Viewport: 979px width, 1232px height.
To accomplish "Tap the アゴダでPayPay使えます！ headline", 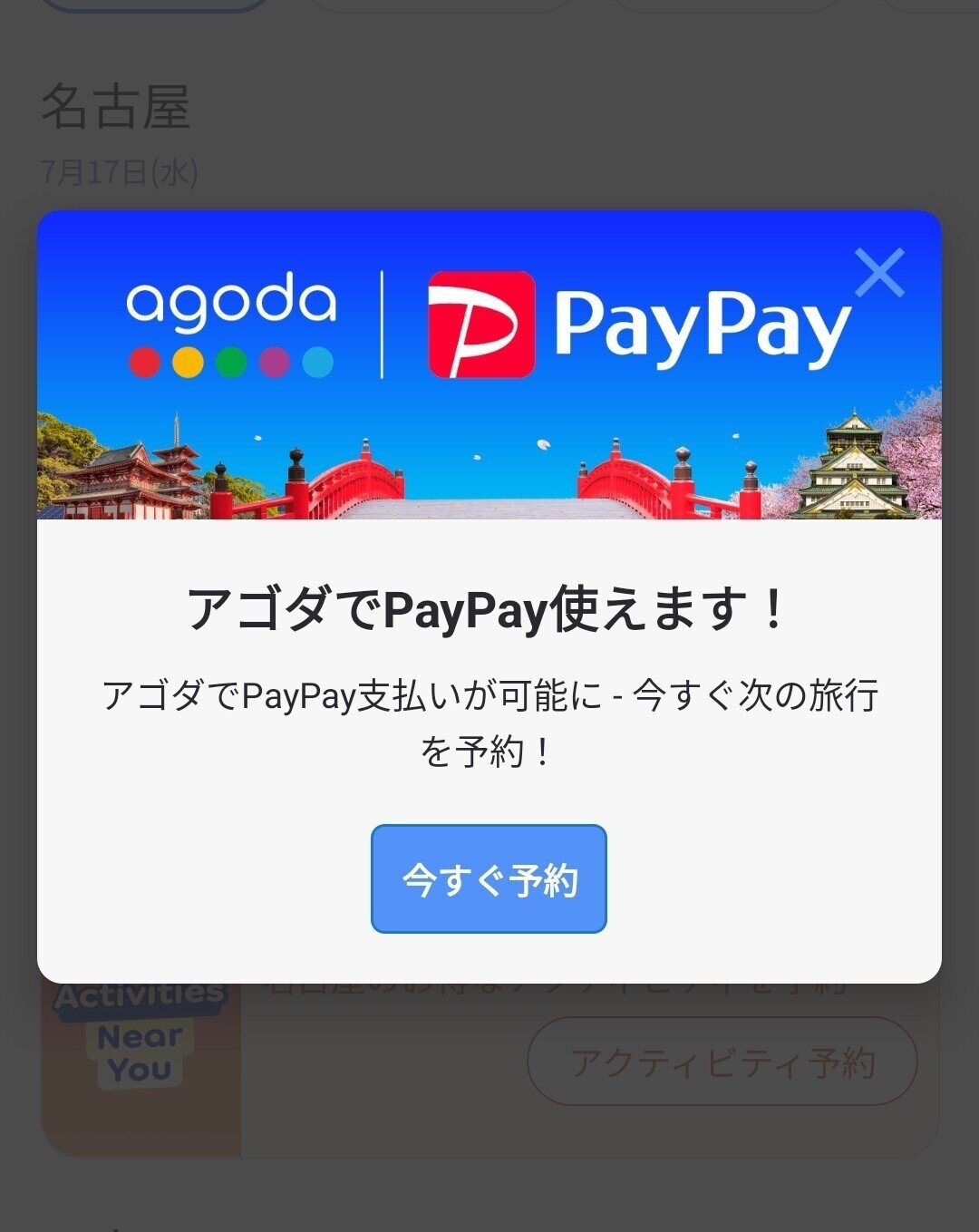I will (489, 609).
